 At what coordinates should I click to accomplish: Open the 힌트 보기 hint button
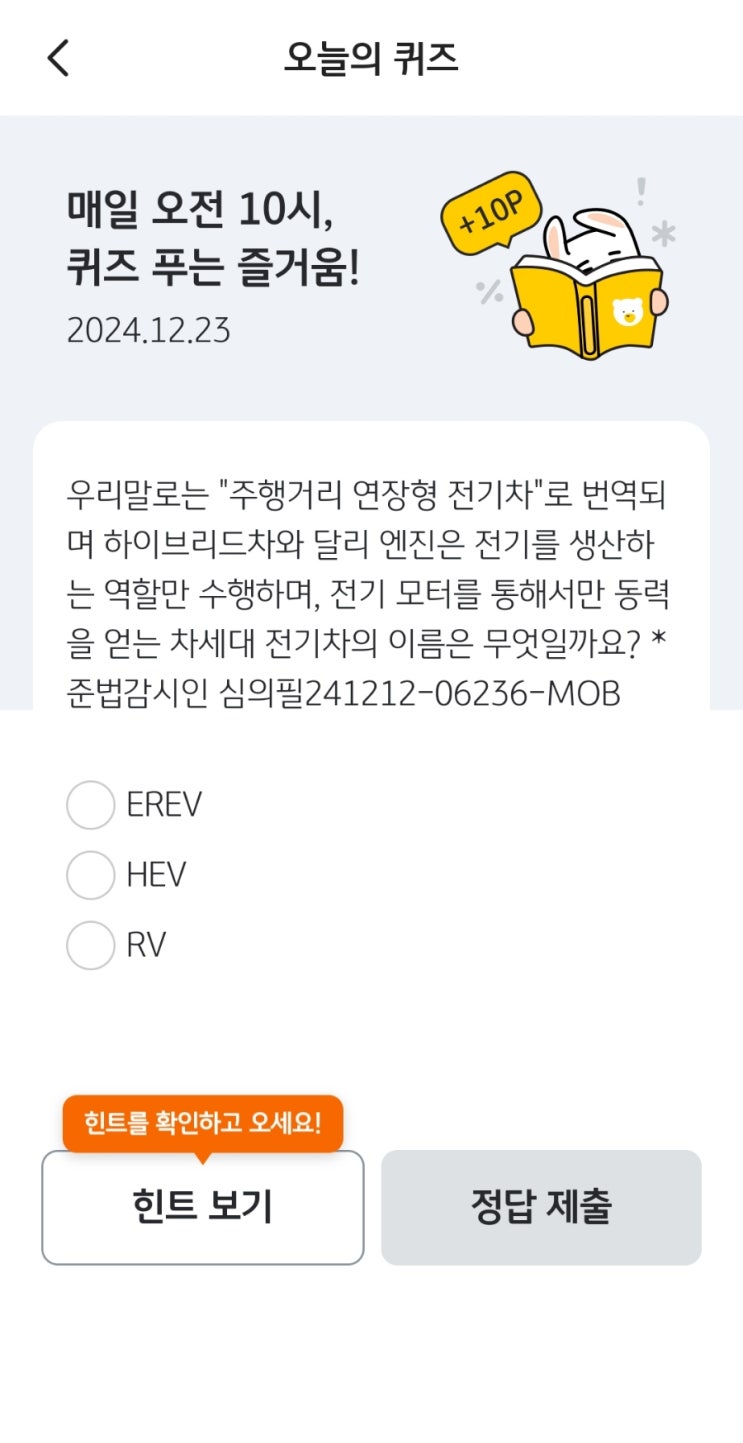(202, 1207)
